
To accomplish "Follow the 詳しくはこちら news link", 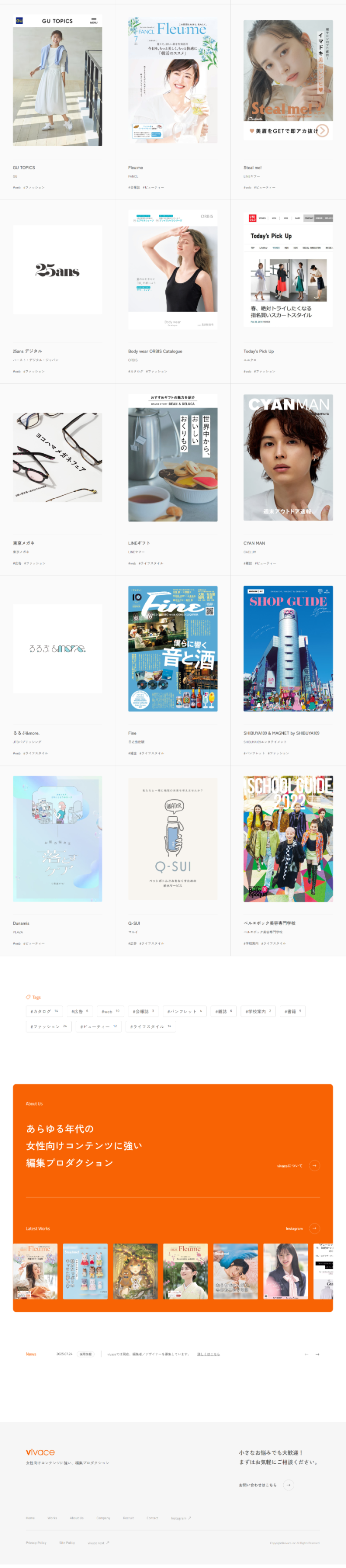I will pos(208,1354).
